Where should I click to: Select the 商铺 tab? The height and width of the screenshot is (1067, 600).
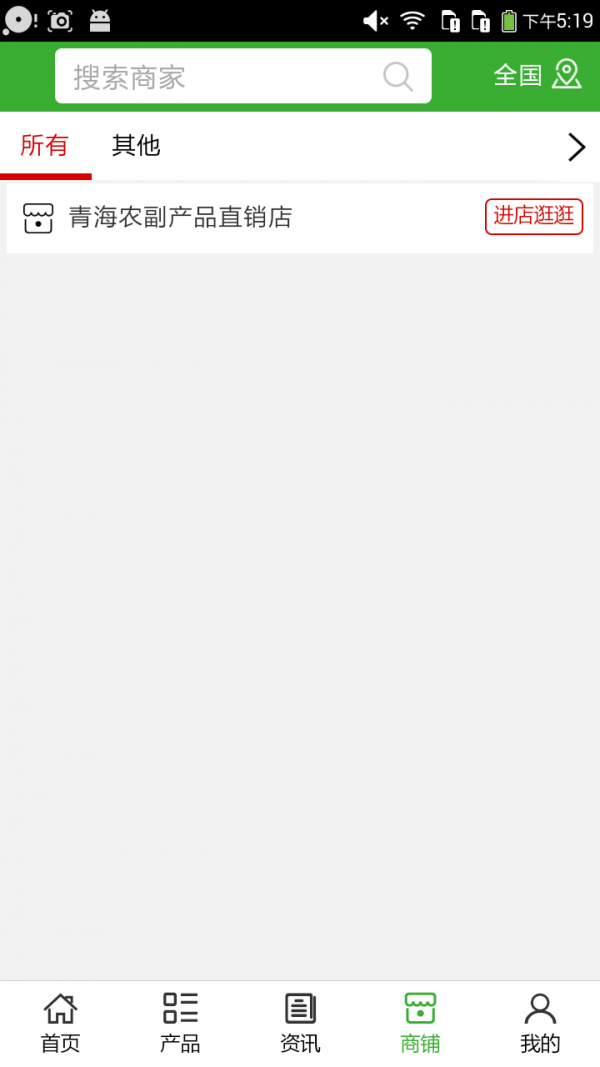tap(420, 1023)
